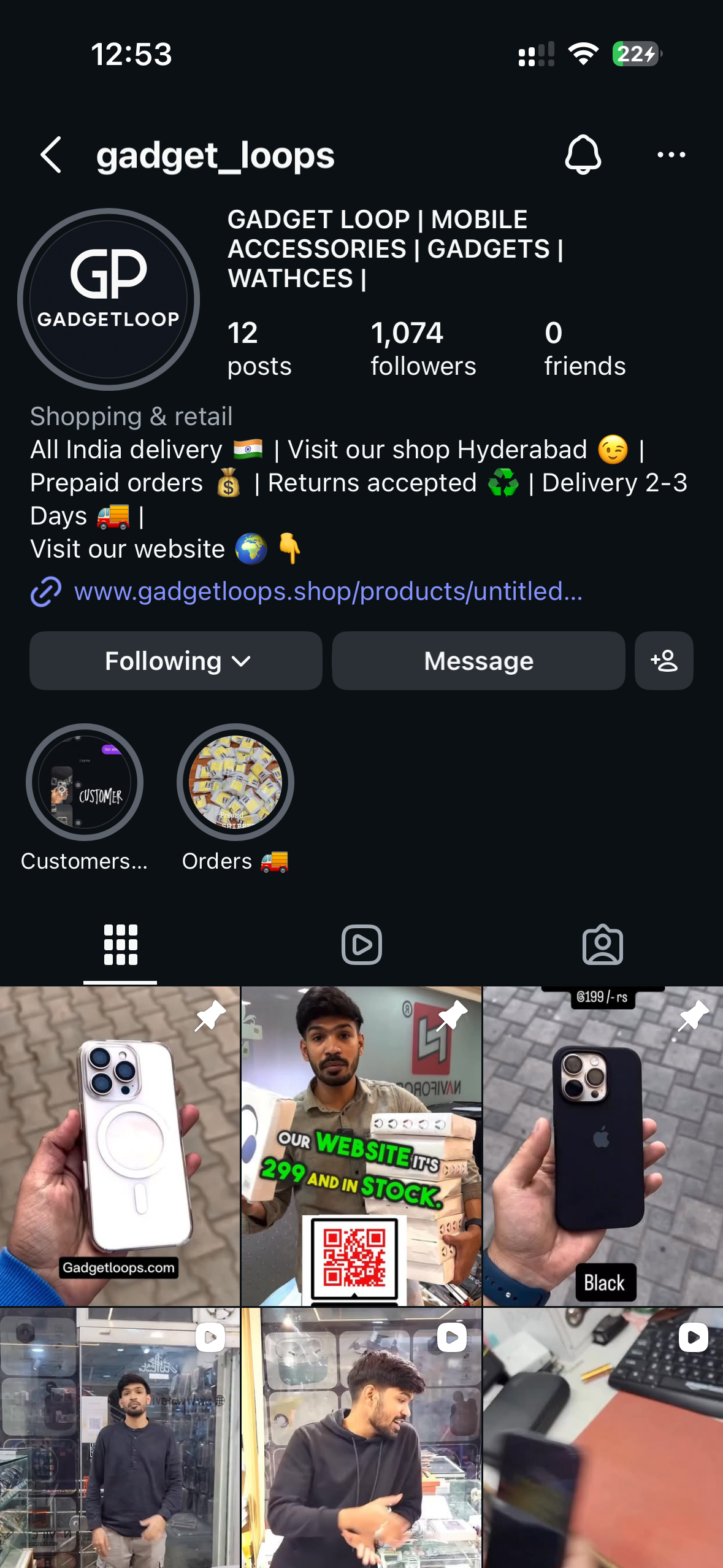
Task: Expand the Following dropdown
Action: pos(176,661)
